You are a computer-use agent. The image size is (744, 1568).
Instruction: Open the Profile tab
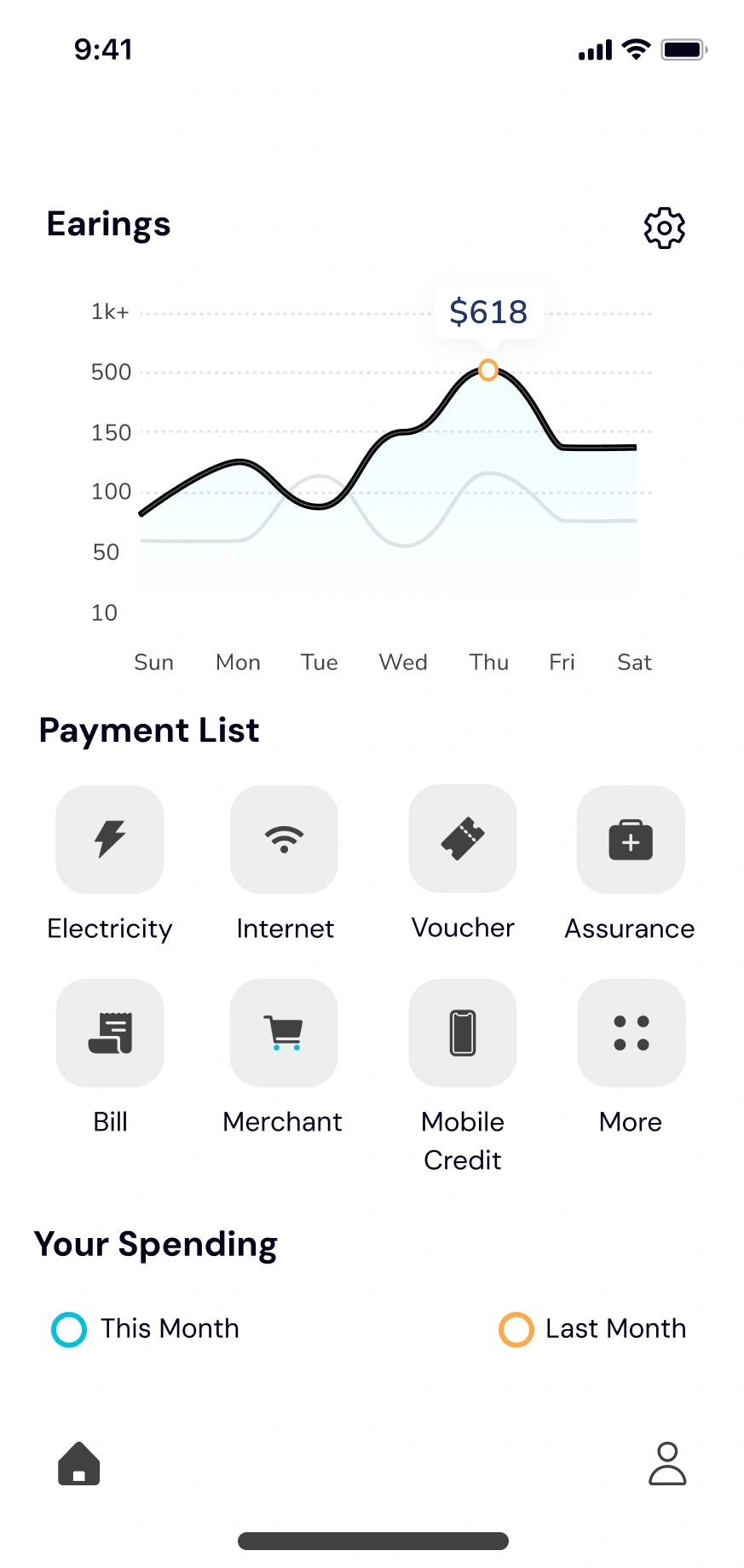pos(667,1464)
